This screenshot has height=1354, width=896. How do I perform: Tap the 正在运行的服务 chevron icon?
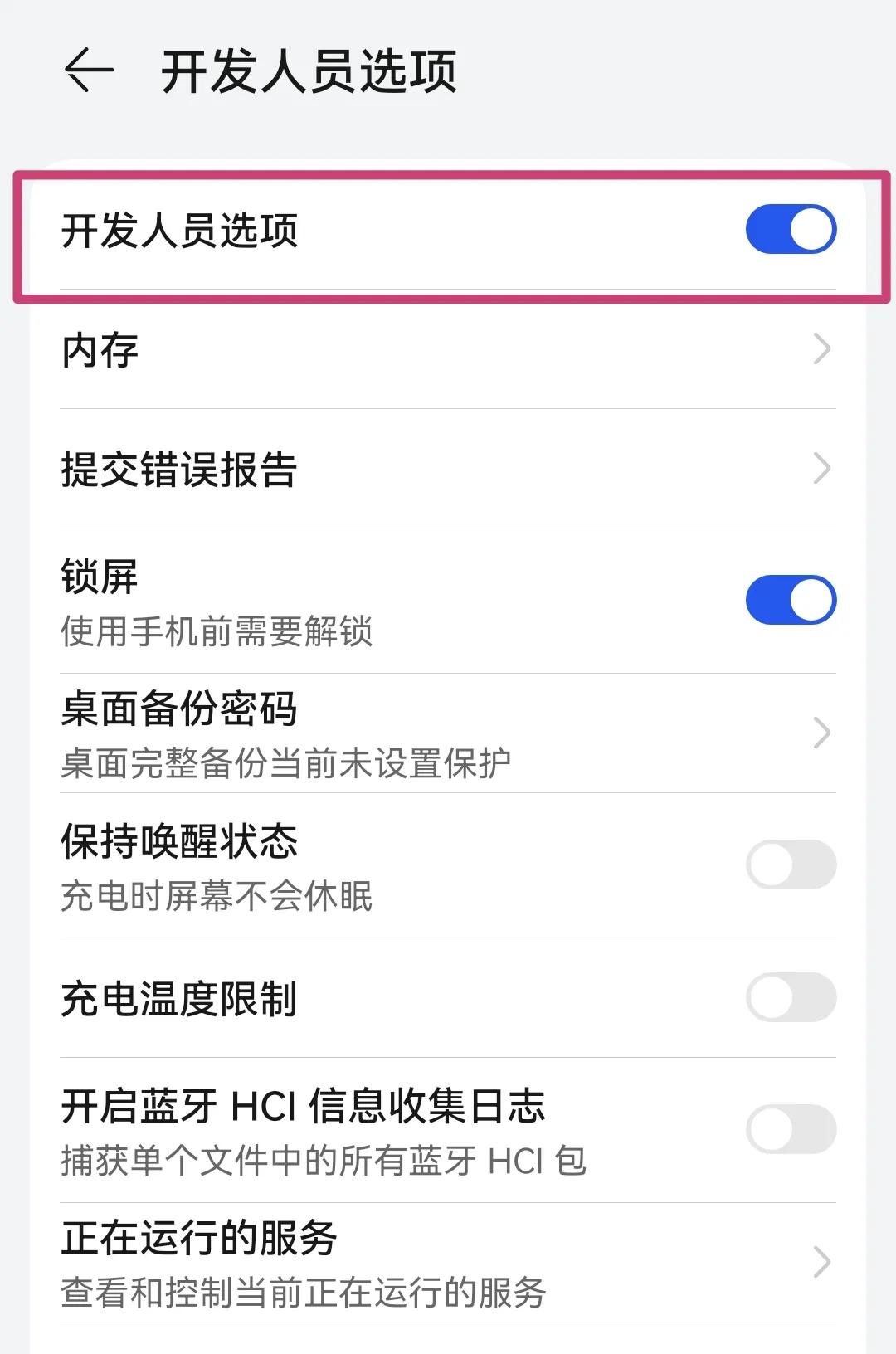point(822,1263)
